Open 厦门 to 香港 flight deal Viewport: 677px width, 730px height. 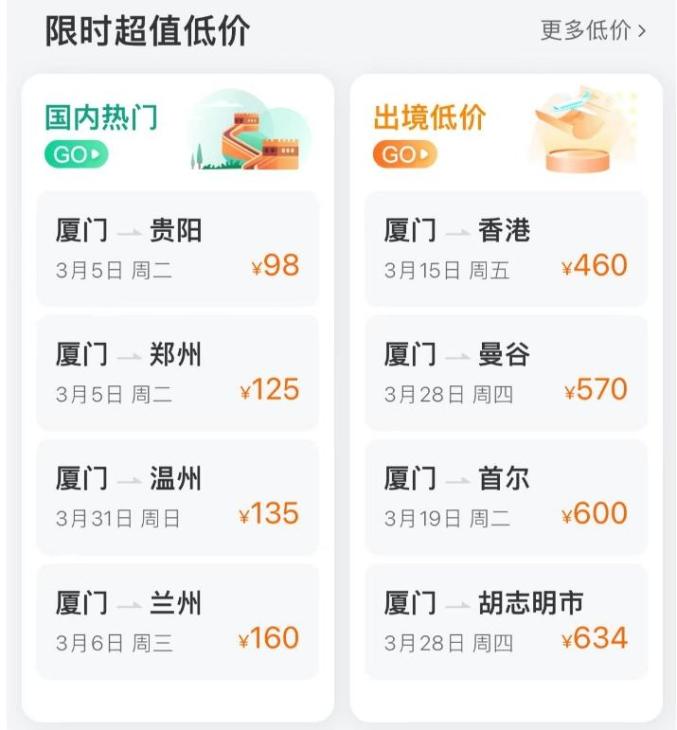tap(506, 249)
